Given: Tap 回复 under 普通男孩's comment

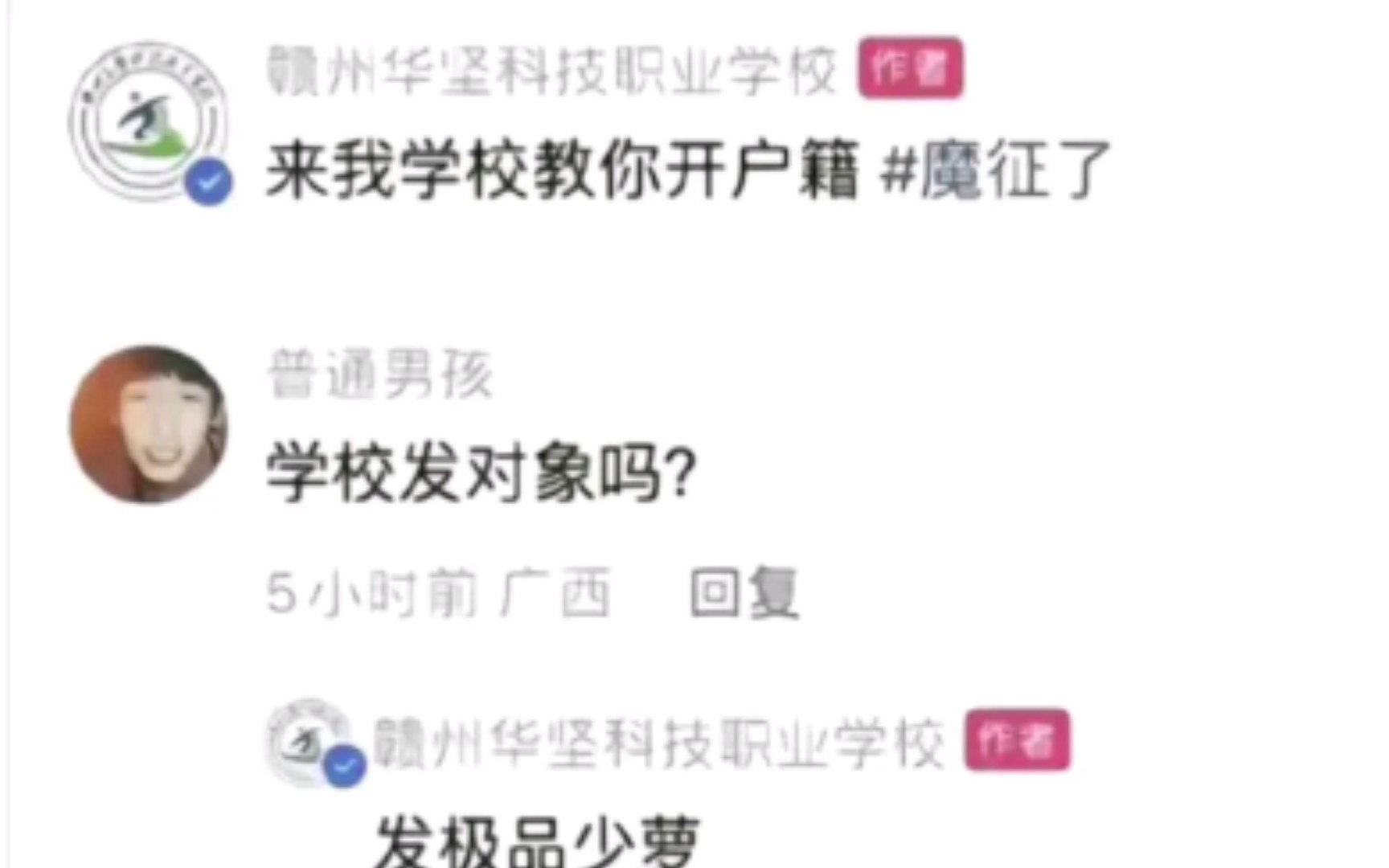Looking at the screenshot, I should [744, 593].
